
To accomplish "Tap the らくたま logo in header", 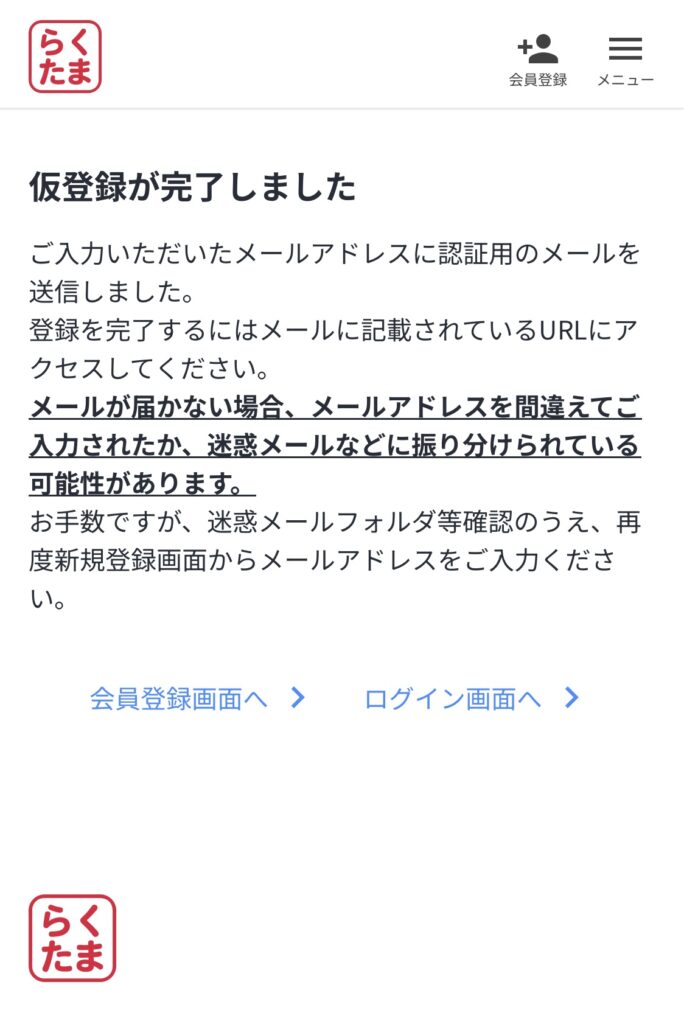I will 65,57.
